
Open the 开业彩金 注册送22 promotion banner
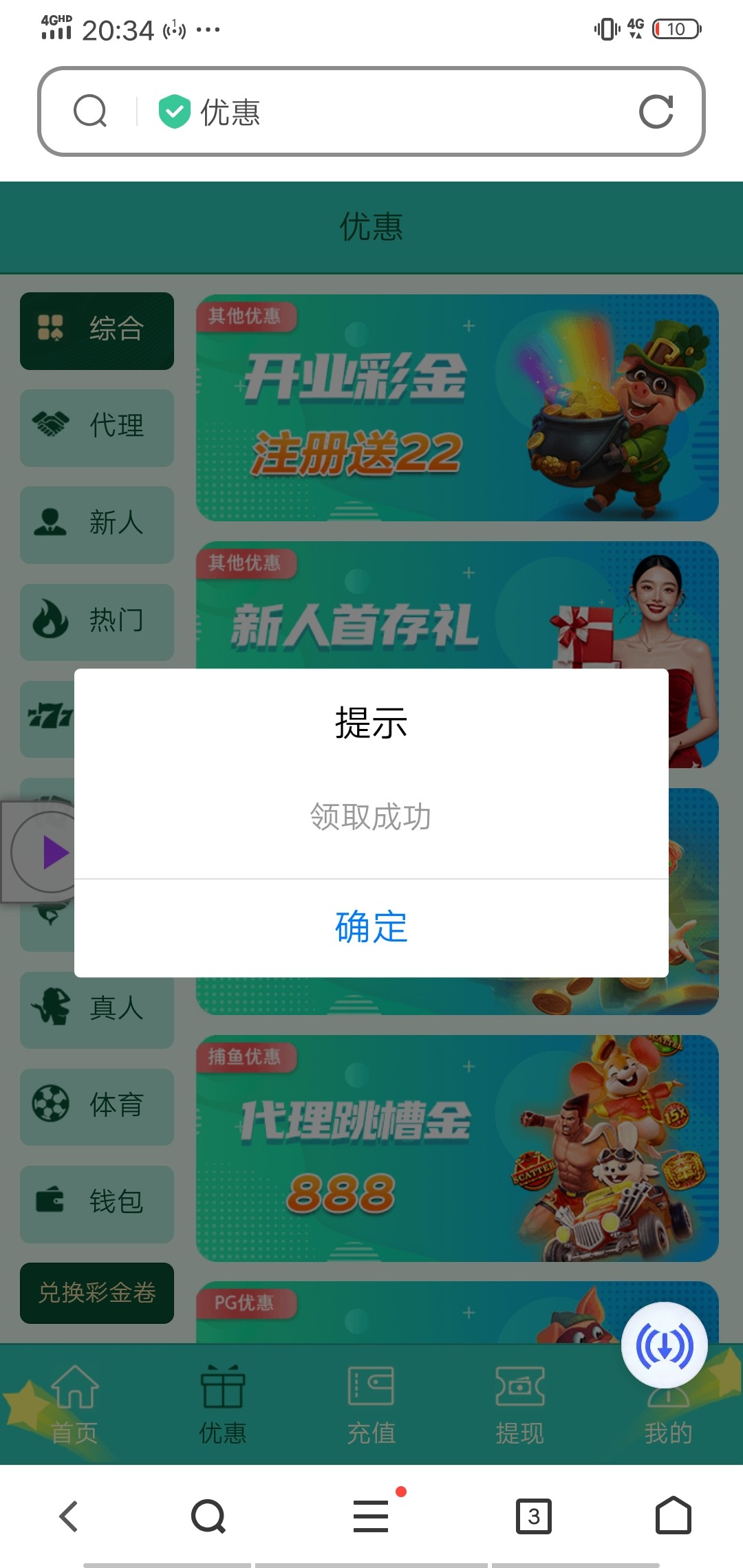click(x=457, y=407)
